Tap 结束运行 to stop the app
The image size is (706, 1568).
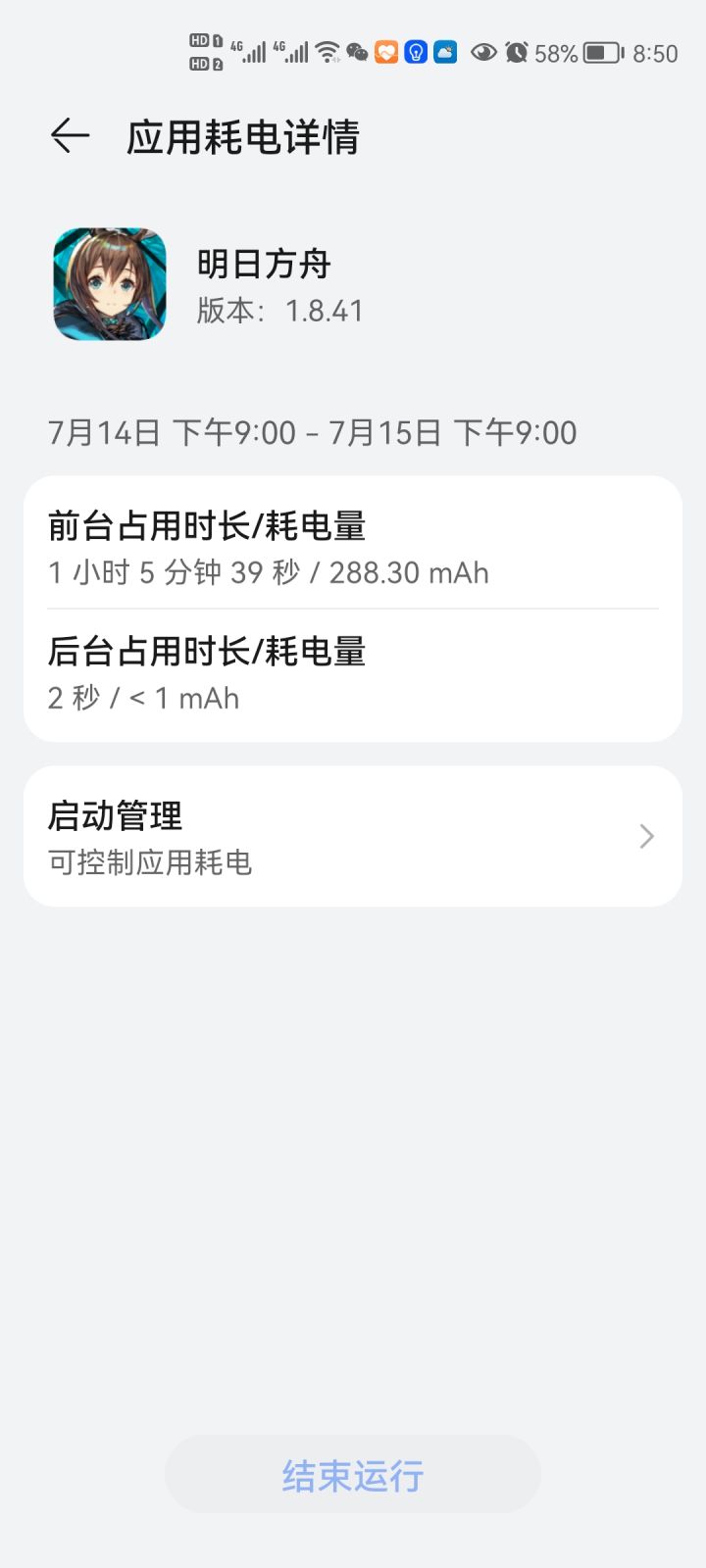tap(353, 1475)
